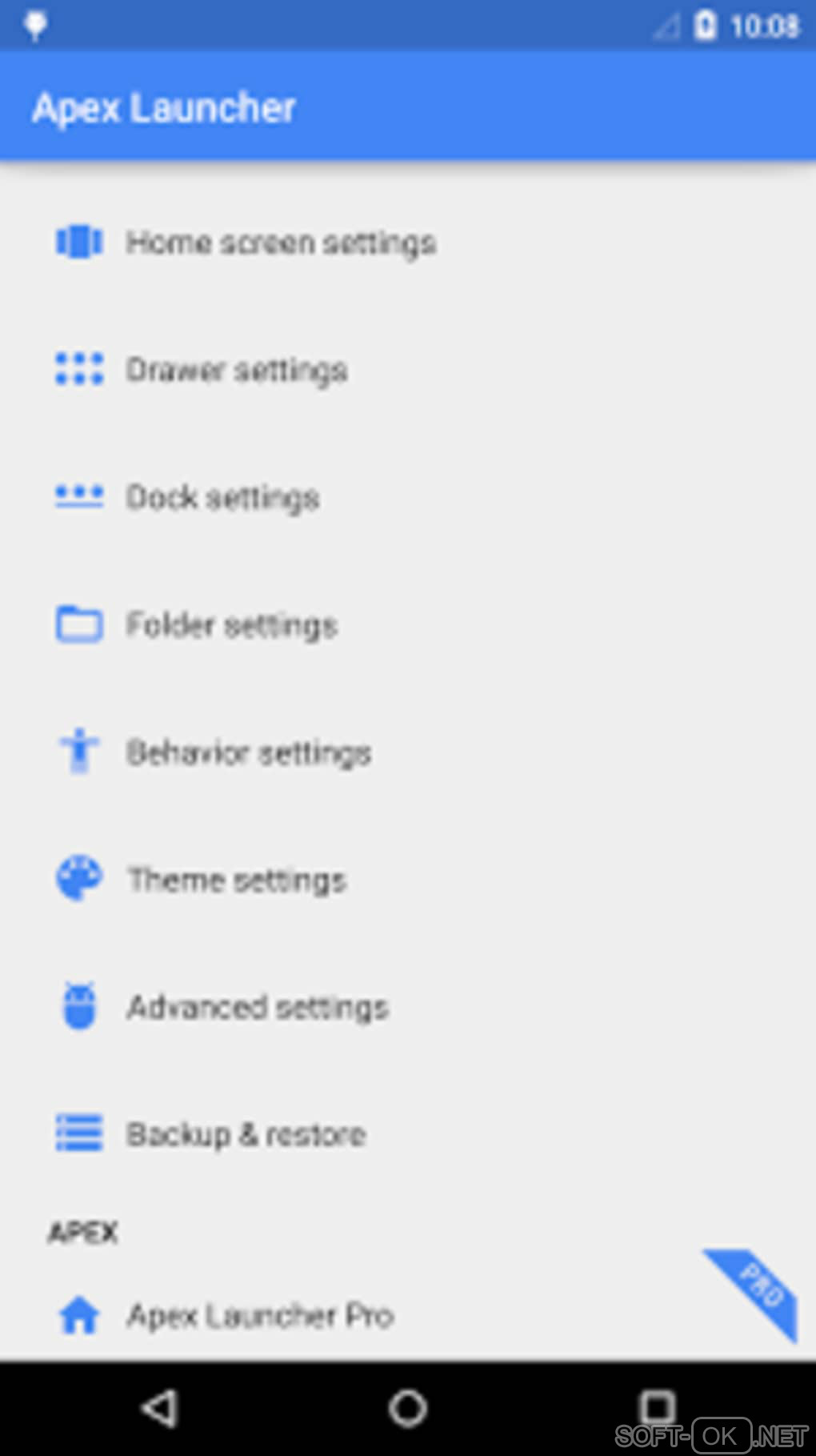
Task: Tap the Apex Launcher Pro row
Action: tap(260, 1315)
